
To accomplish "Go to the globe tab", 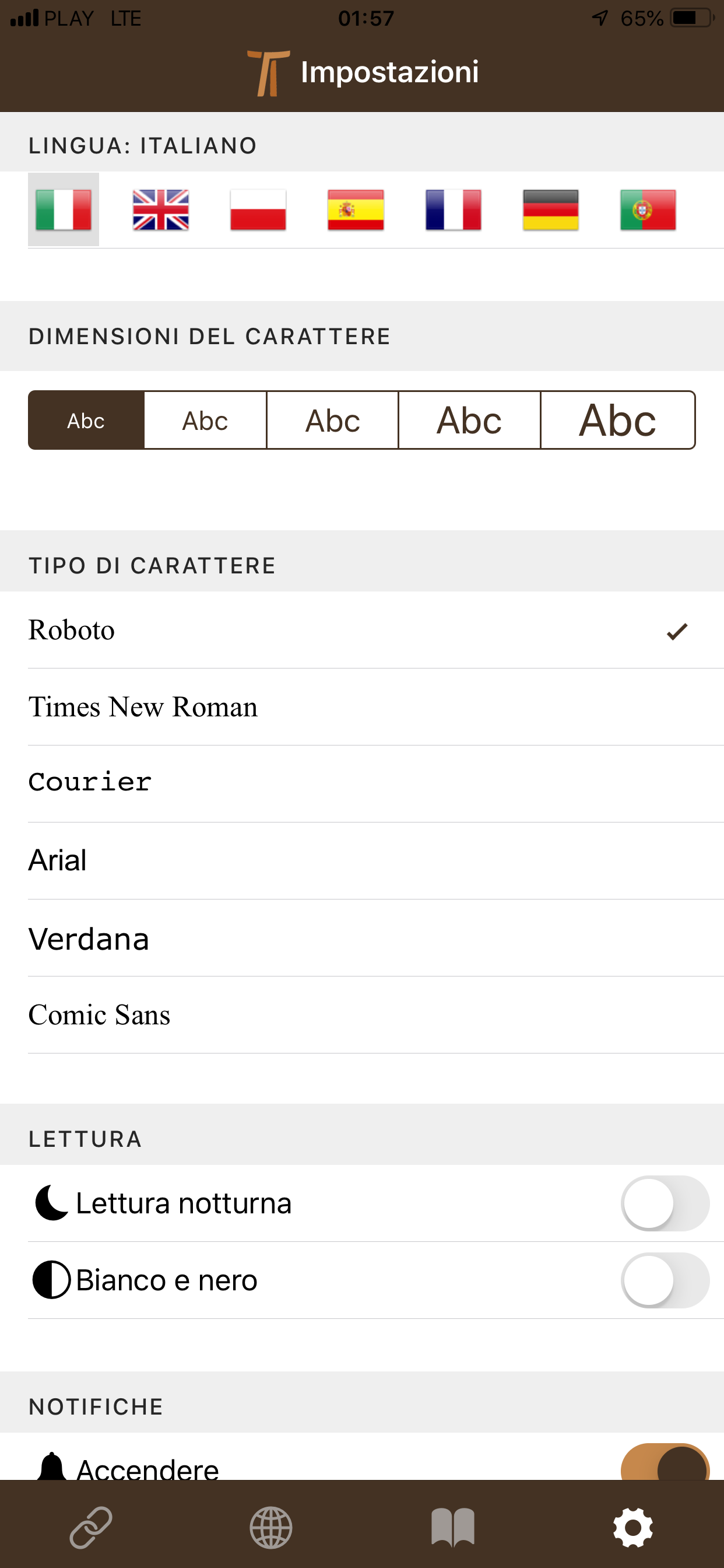I will (x=271, y=1527).
